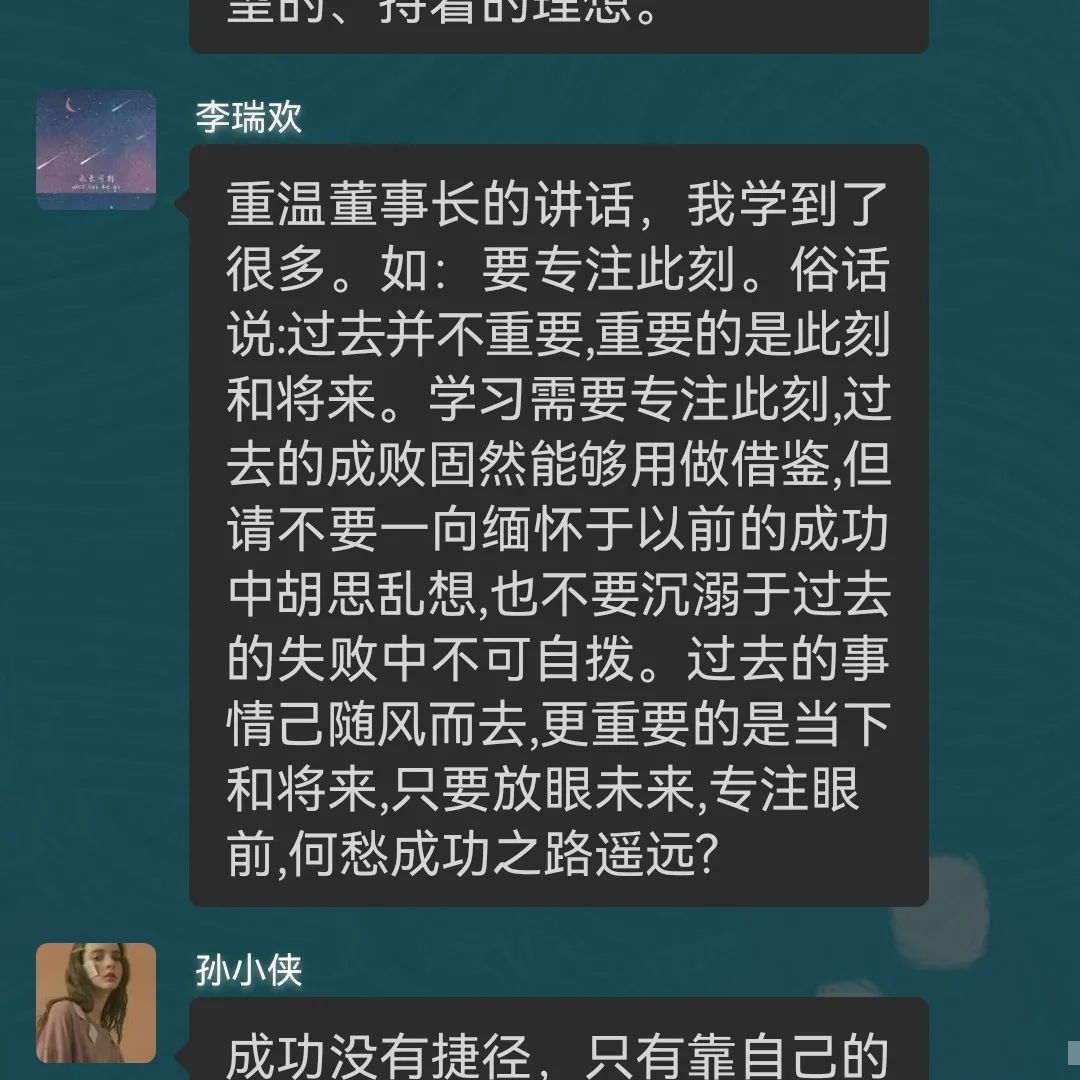Screen dimensions: 1080x1080
Task: Open 李瑞欢's profile avatar
Action: tap(96, 150)
